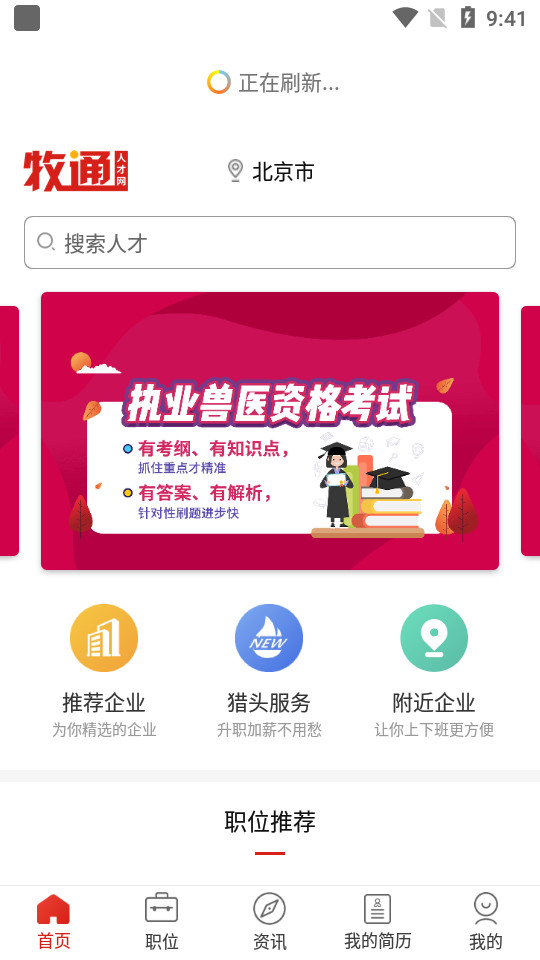Switch to the 资讯 tab
540x960 pixels.
pyautogui.click(x=270, y=922)
